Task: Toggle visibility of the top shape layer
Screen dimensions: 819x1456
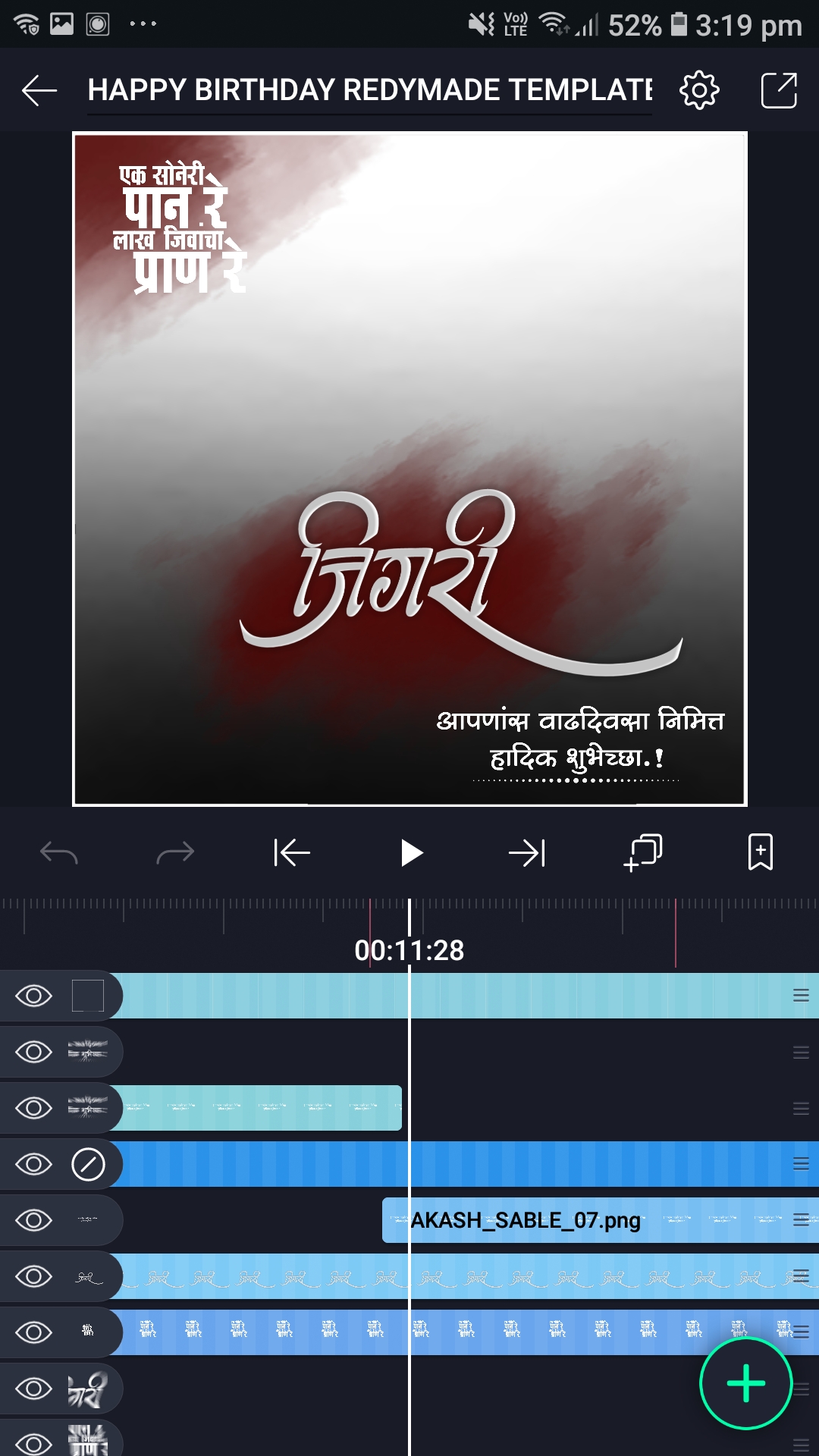Action: (x=33, y=996)
